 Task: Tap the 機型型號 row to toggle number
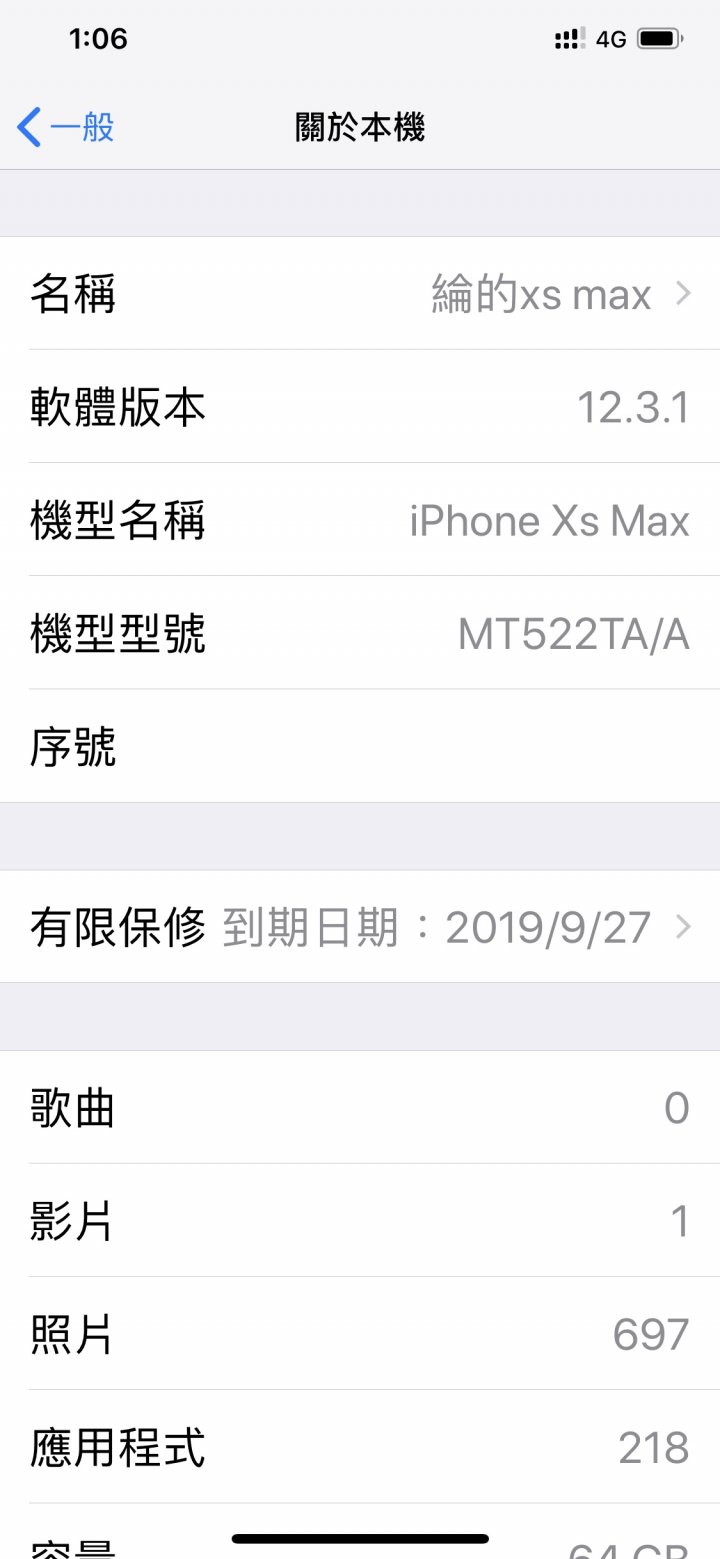[360, 632]
